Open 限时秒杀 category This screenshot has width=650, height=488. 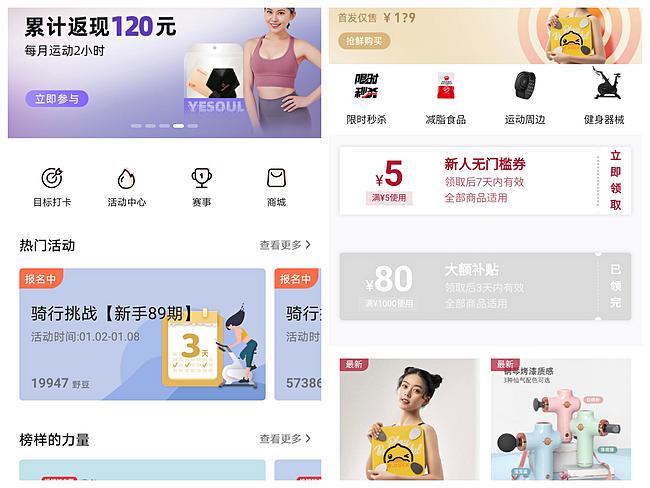366,97
